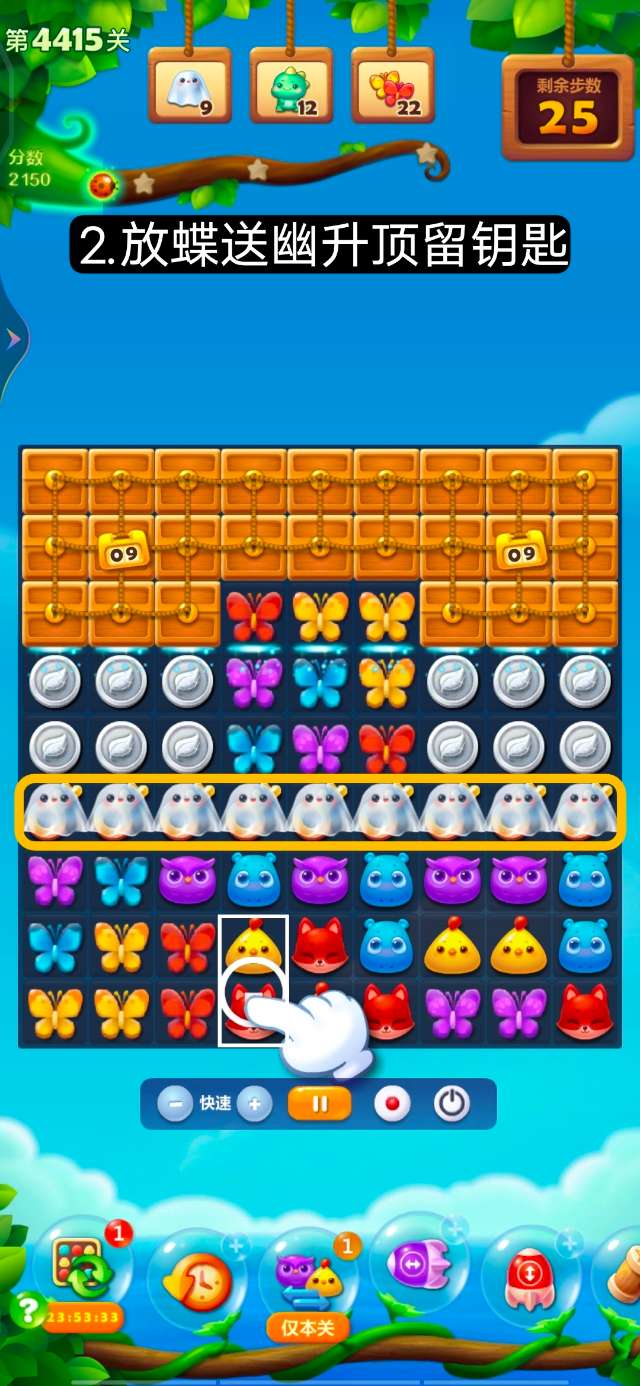Tap the power button on the control bar
Viewport: 640px width, 1386px height.
click(452, 1104)
